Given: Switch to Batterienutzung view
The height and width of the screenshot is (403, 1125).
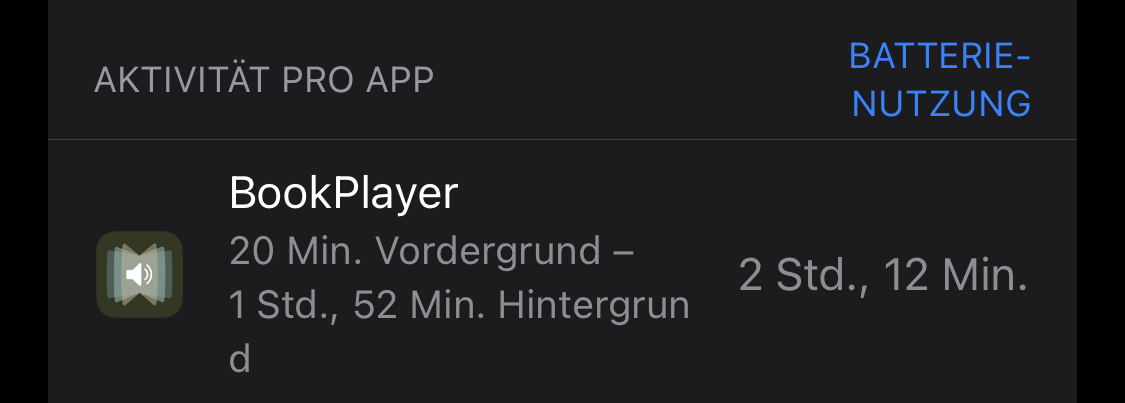Looking at the screenshot, I should pos(939,80).
